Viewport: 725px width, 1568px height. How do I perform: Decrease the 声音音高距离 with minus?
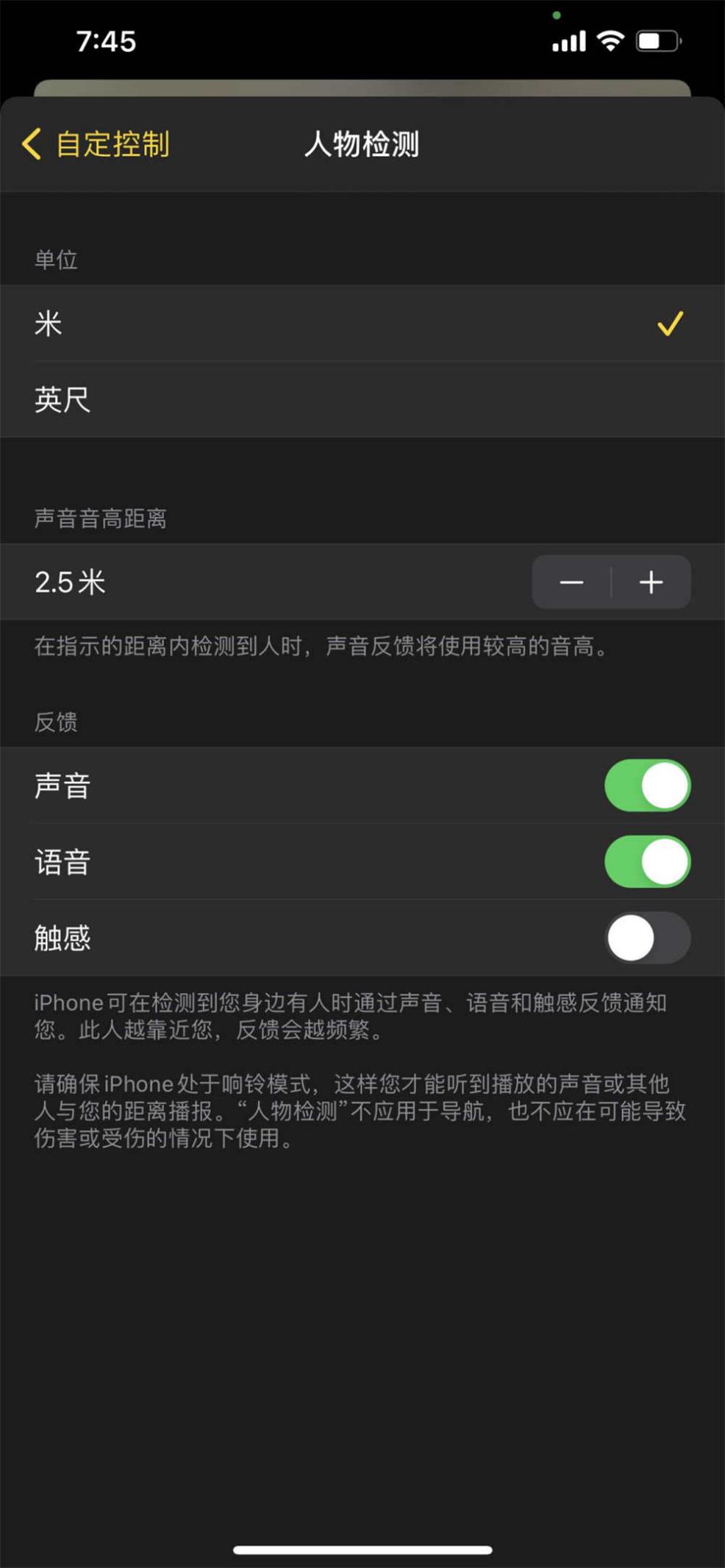[571, 582]
